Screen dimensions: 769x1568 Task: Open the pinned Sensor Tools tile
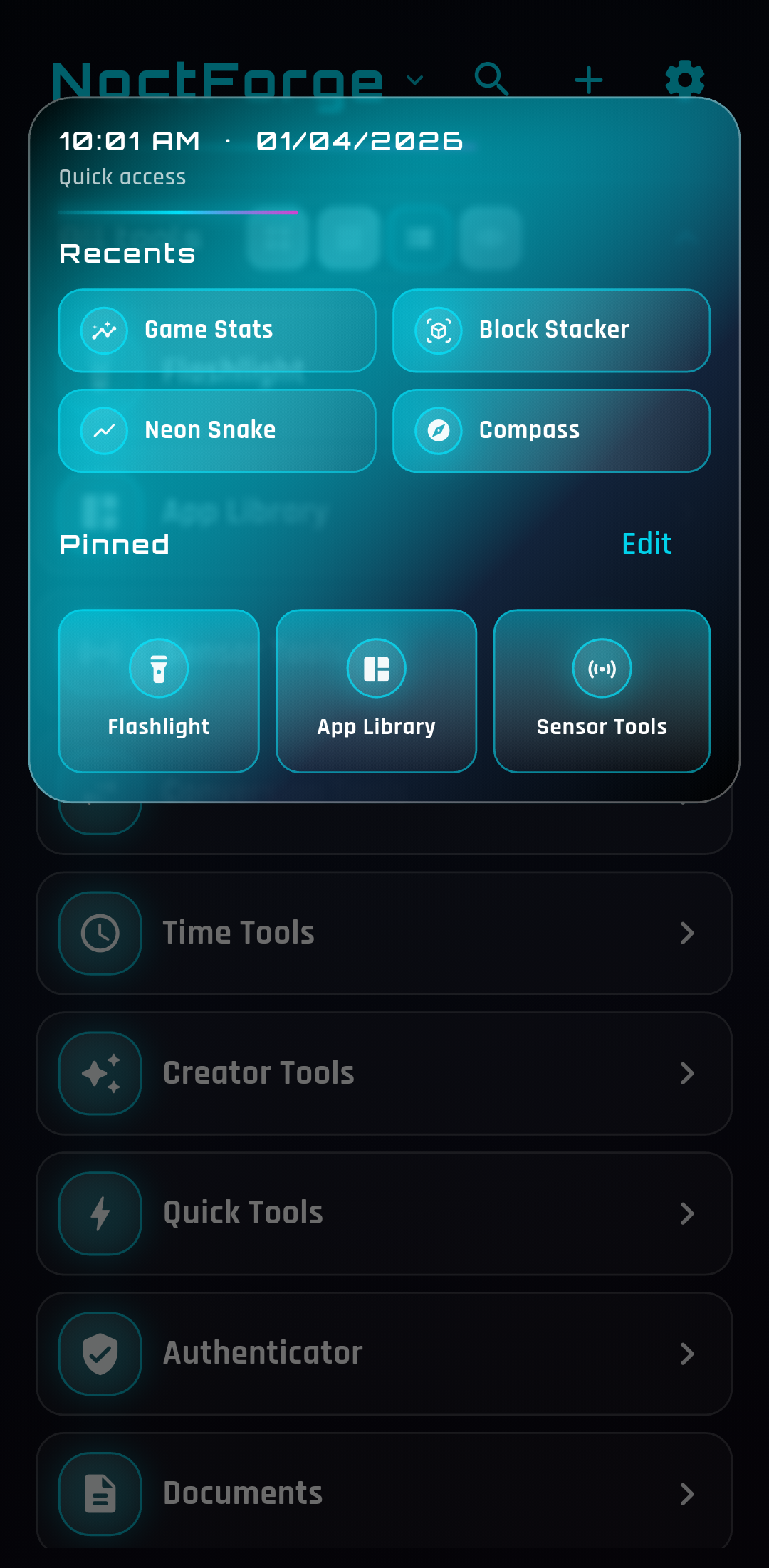(602, 691)
